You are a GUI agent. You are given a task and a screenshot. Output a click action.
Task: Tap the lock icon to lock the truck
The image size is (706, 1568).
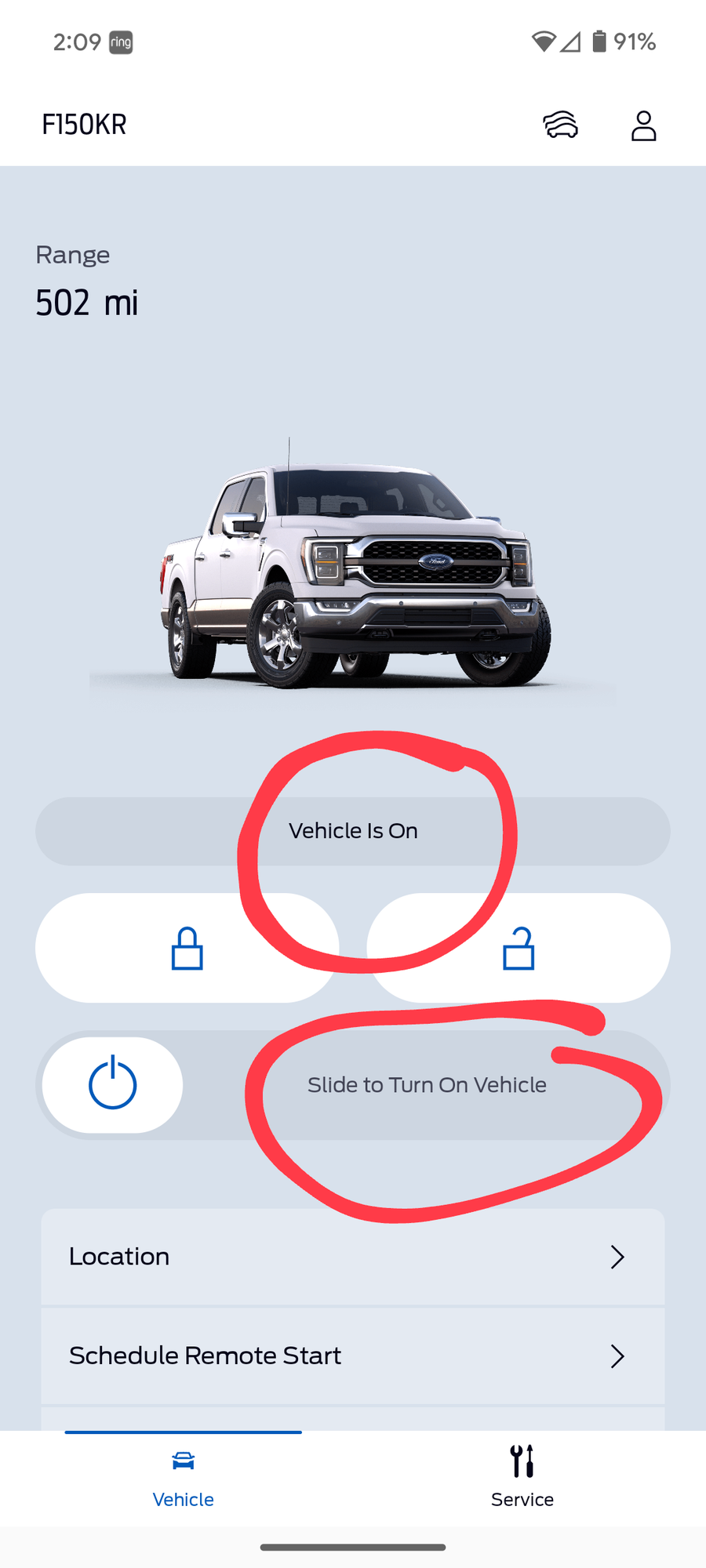[186, 948]
